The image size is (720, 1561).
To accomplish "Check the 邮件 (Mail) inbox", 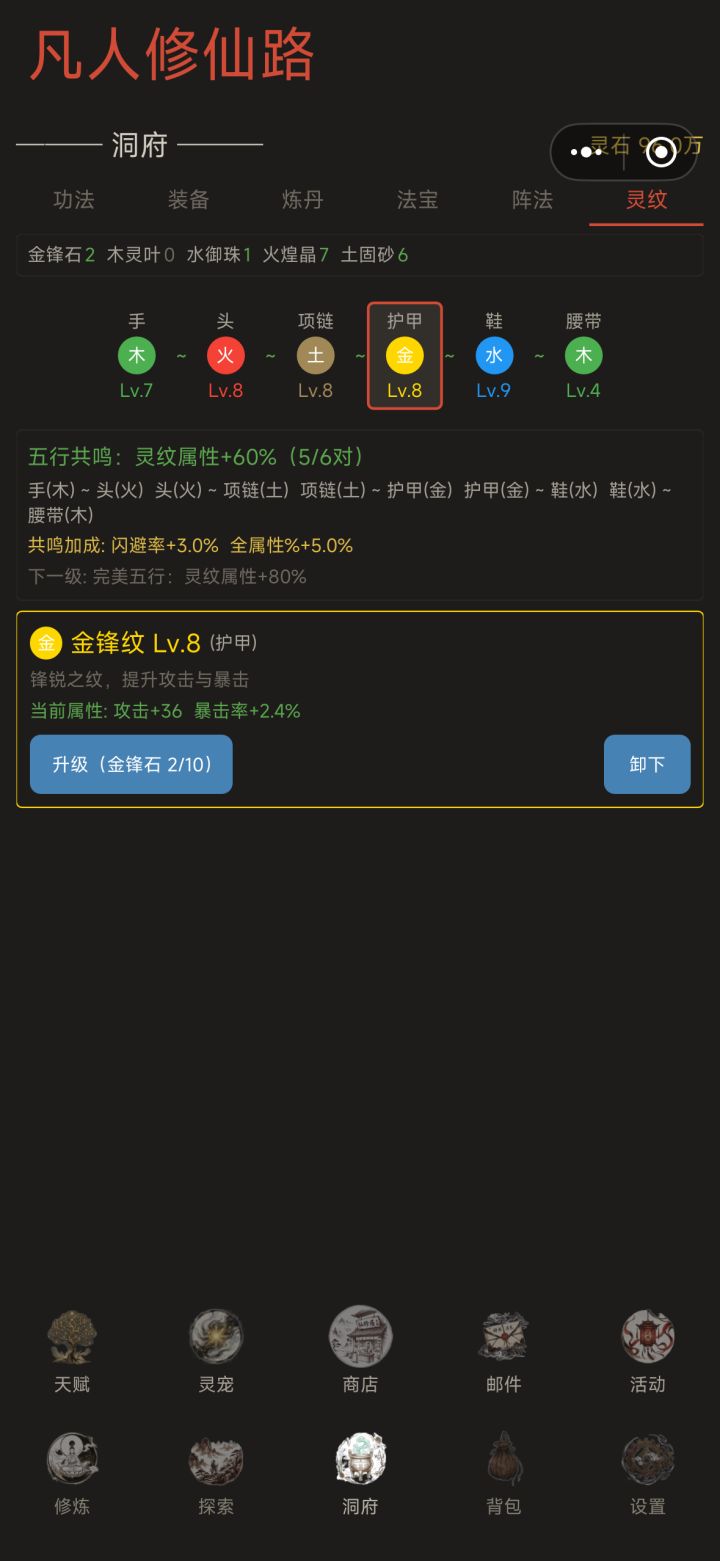I will (504, 1350).
